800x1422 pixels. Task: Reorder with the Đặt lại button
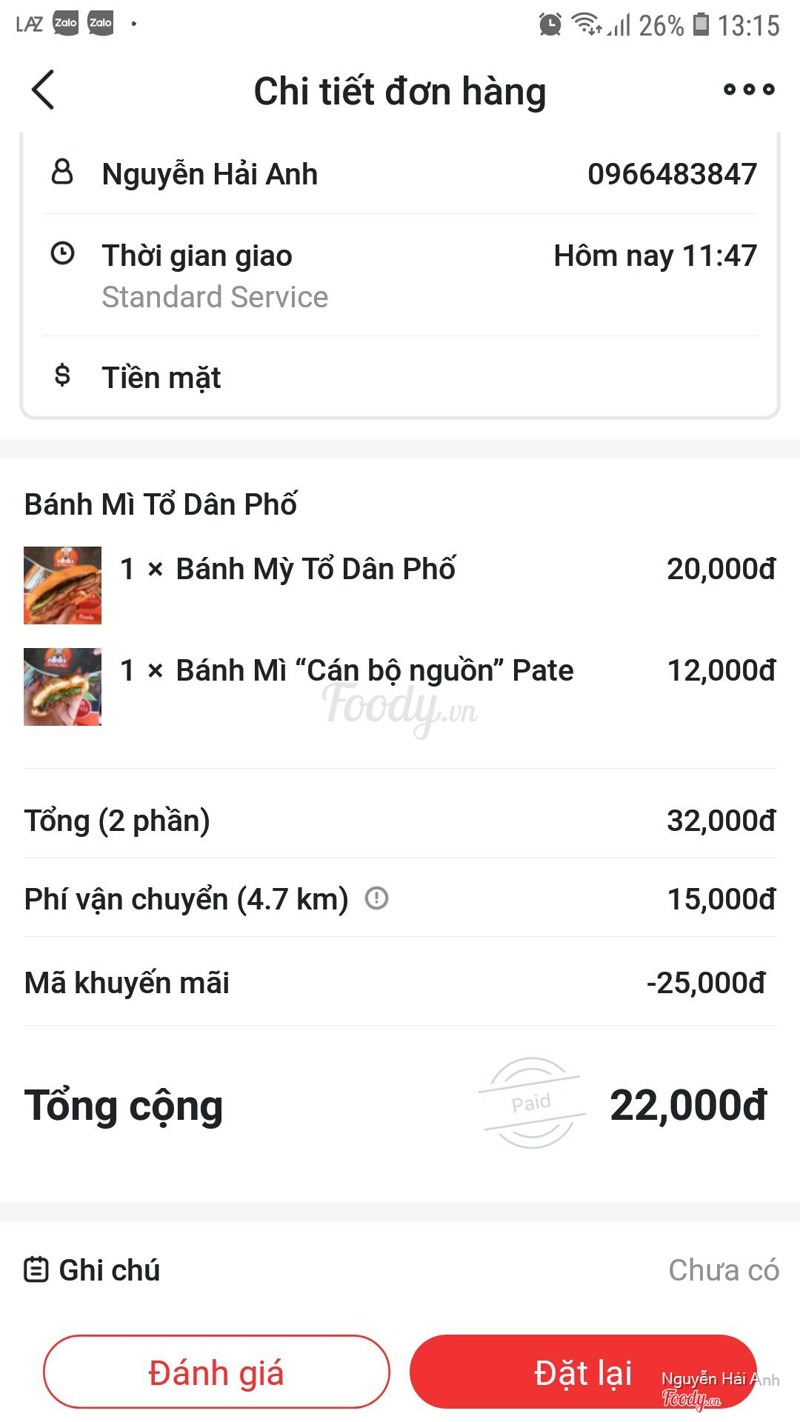582,1372
